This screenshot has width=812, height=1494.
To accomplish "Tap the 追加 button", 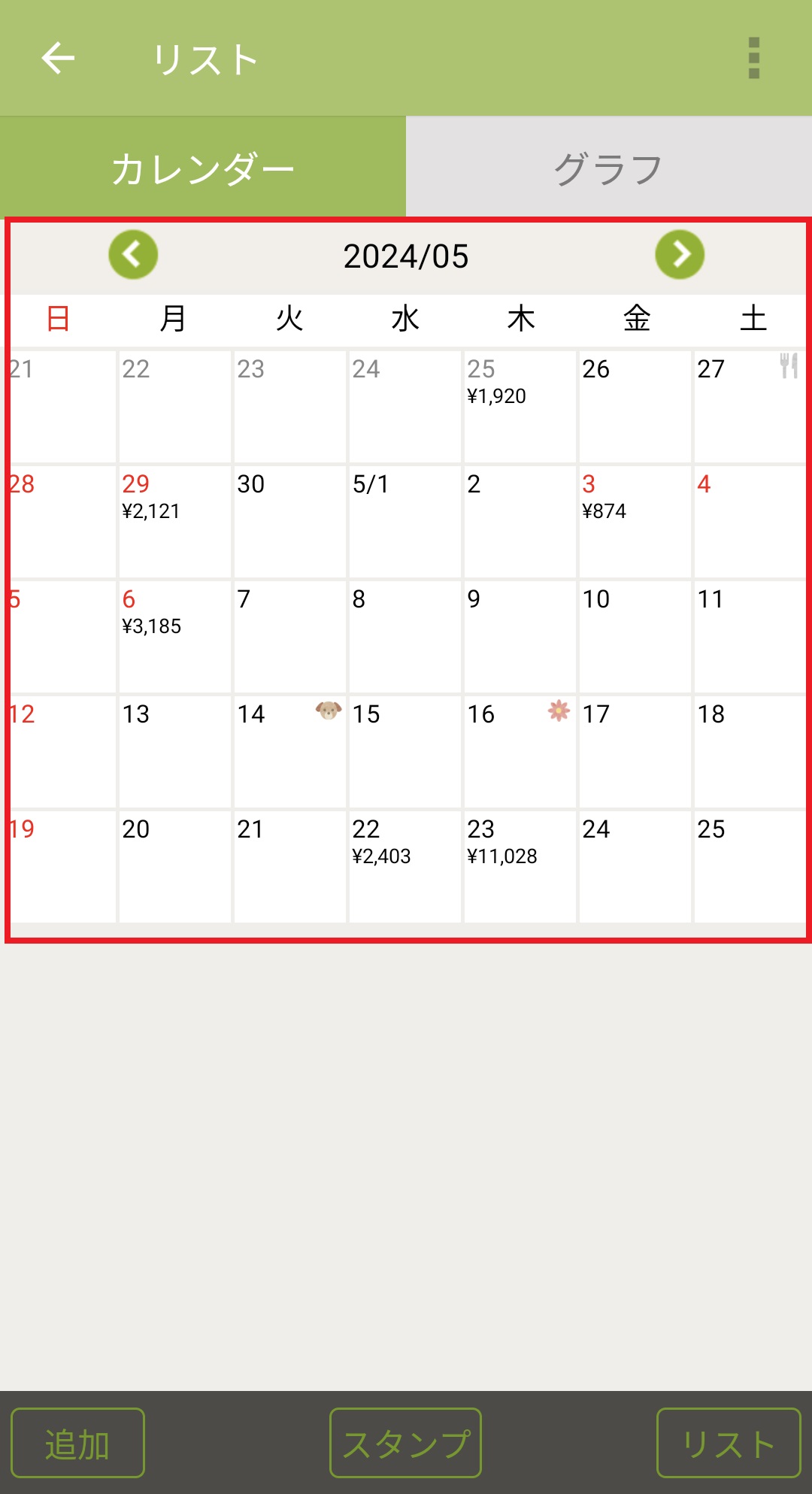I will pos(77,1442).
